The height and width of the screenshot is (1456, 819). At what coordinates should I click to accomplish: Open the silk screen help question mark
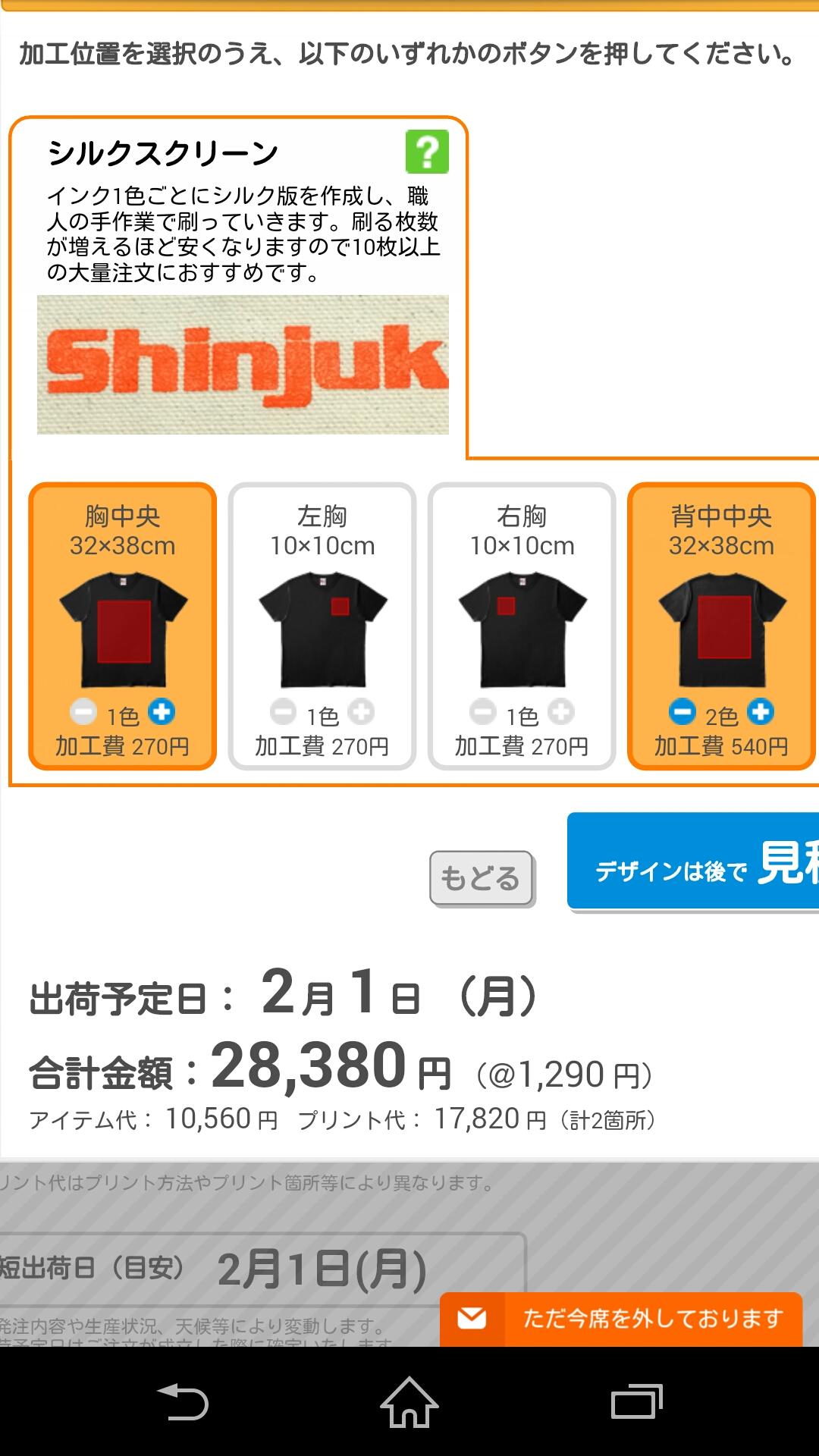coord(427,152)
